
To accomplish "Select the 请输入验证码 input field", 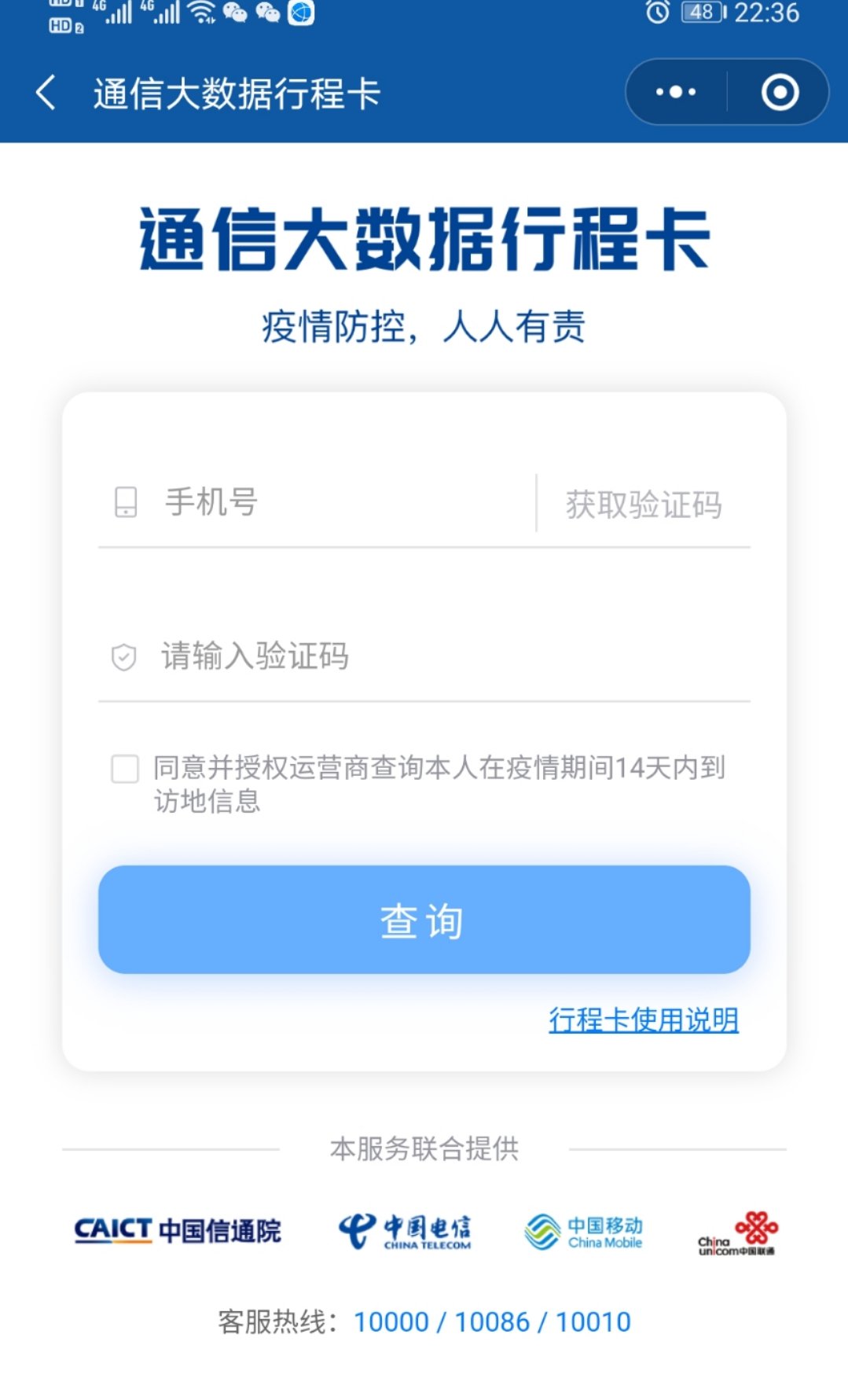I will [424, 656].
